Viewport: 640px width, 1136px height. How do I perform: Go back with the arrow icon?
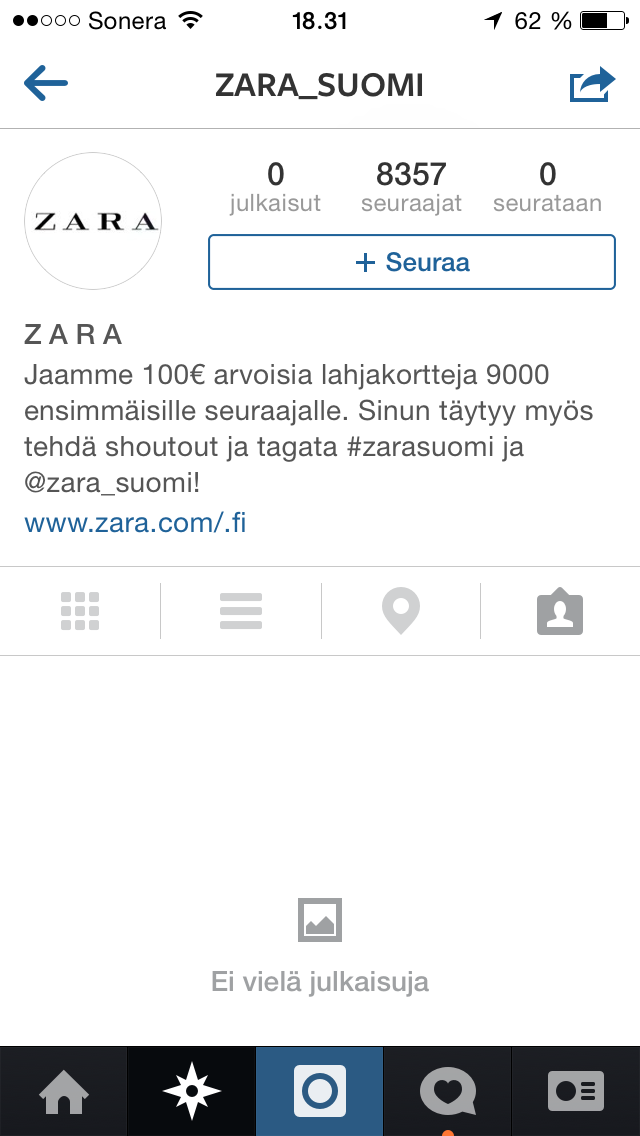[46, 84]
